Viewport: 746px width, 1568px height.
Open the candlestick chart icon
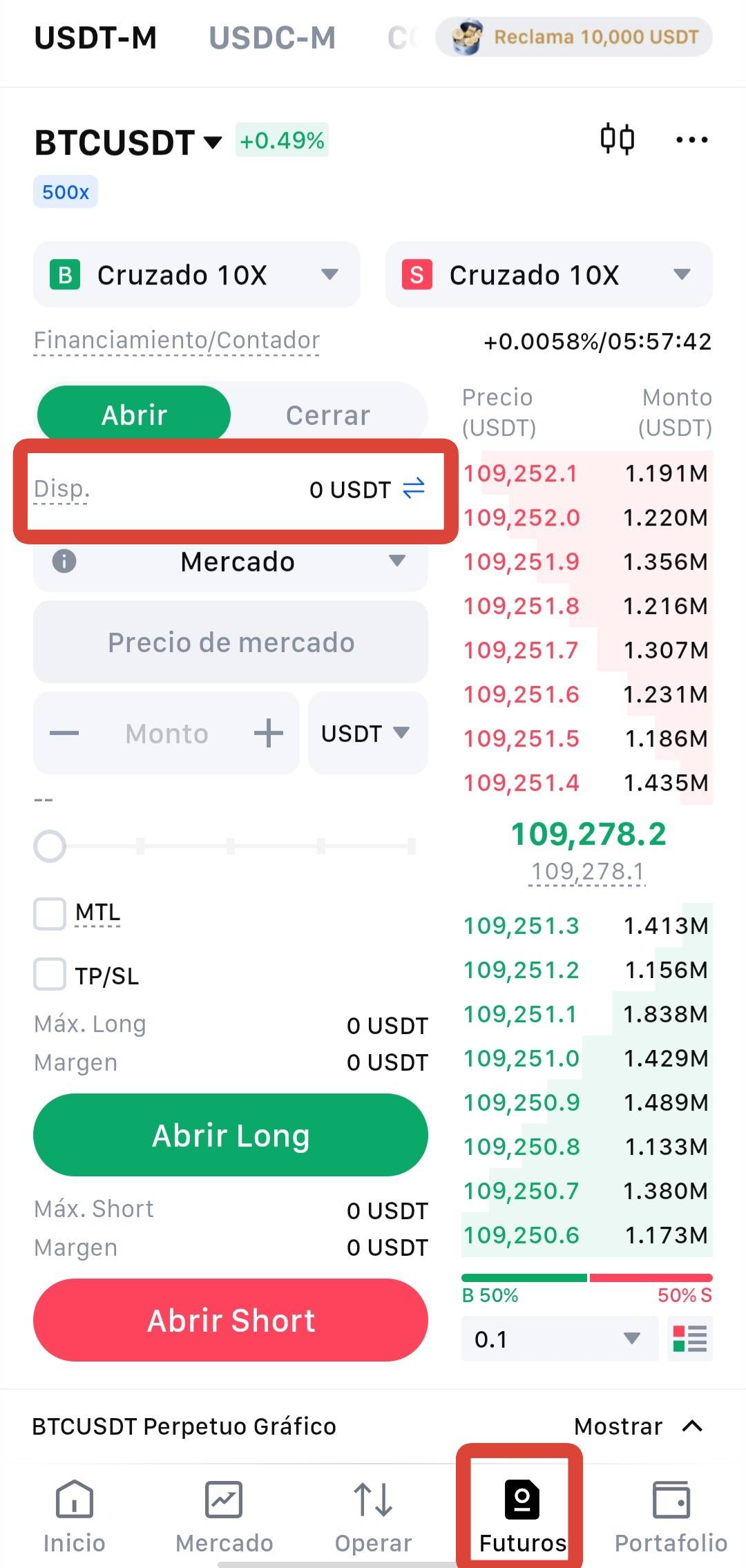click(x=617, y=139)
